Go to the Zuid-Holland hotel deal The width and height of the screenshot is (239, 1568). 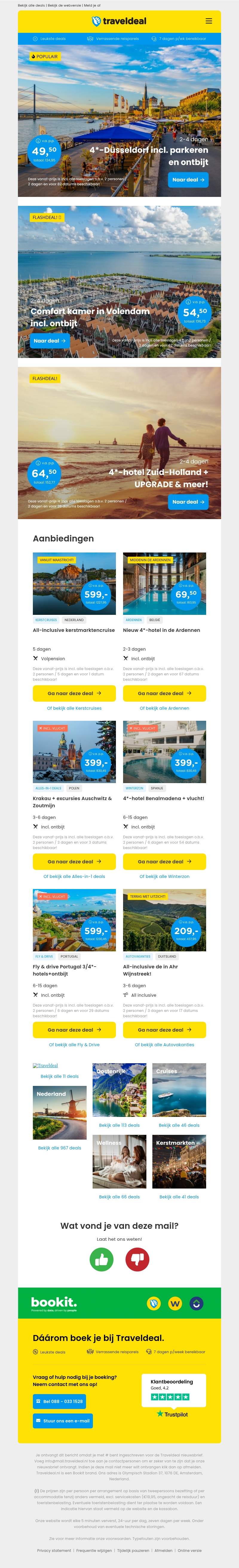[188, 501]
